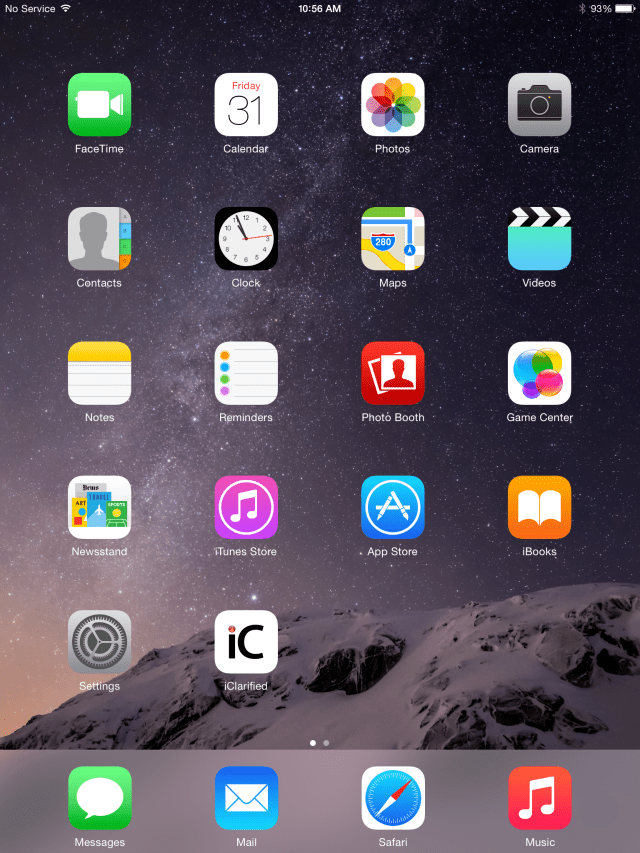Open the App Store
The height and width of the screenshot is (853, 640).
[393, 507]
